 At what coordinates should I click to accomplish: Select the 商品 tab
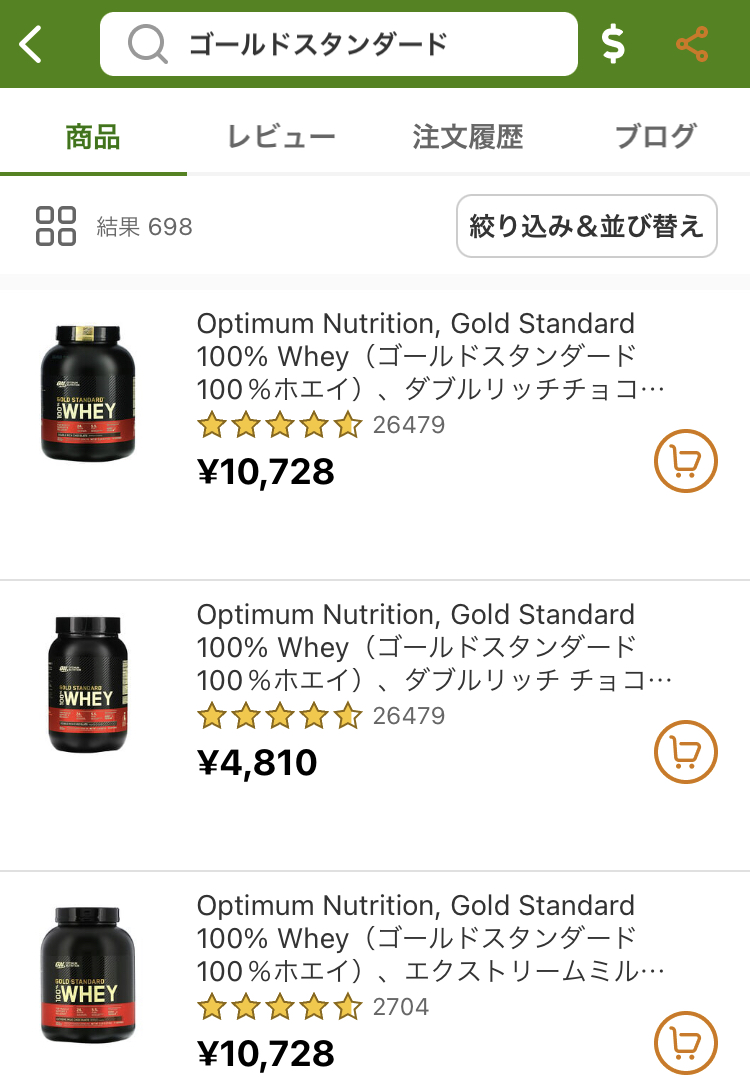click(93, 137)
